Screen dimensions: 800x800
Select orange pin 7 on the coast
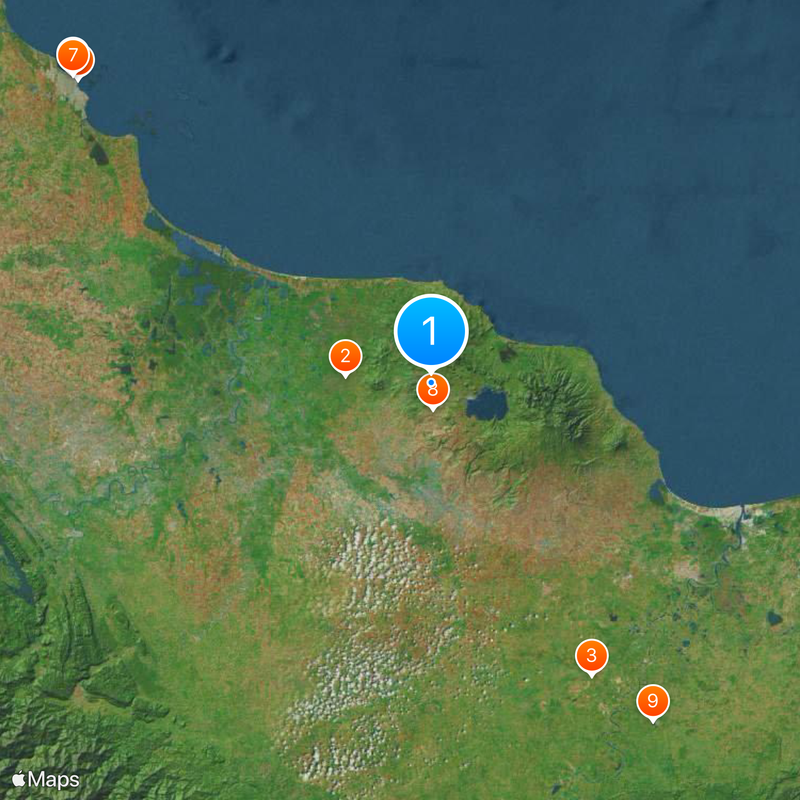pos(72,54)
